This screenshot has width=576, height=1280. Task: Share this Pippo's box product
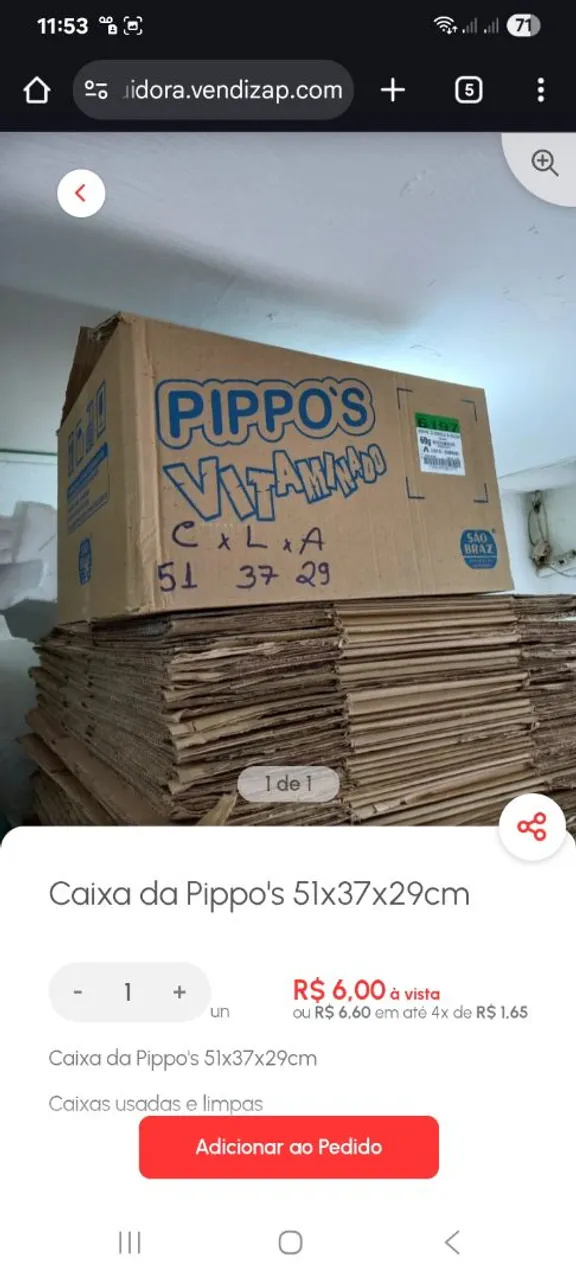coord(532,827)
